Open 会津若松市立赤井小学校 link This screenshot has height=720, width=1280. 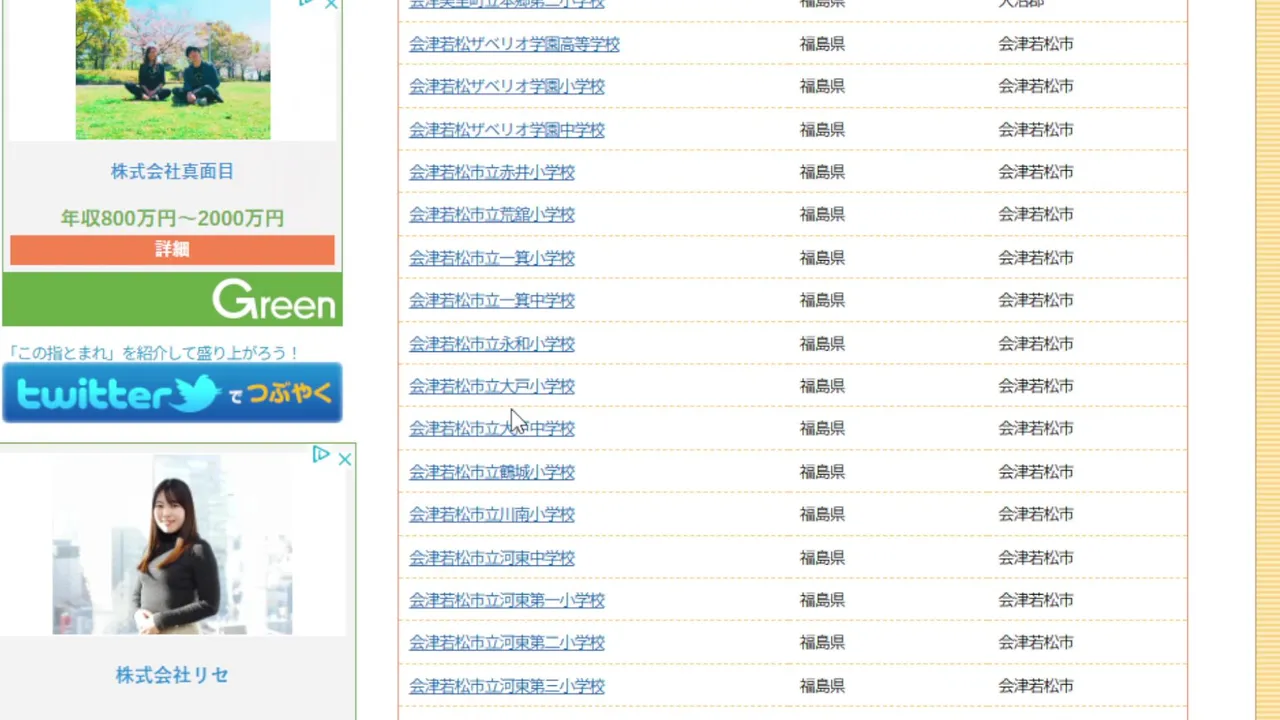492,172
